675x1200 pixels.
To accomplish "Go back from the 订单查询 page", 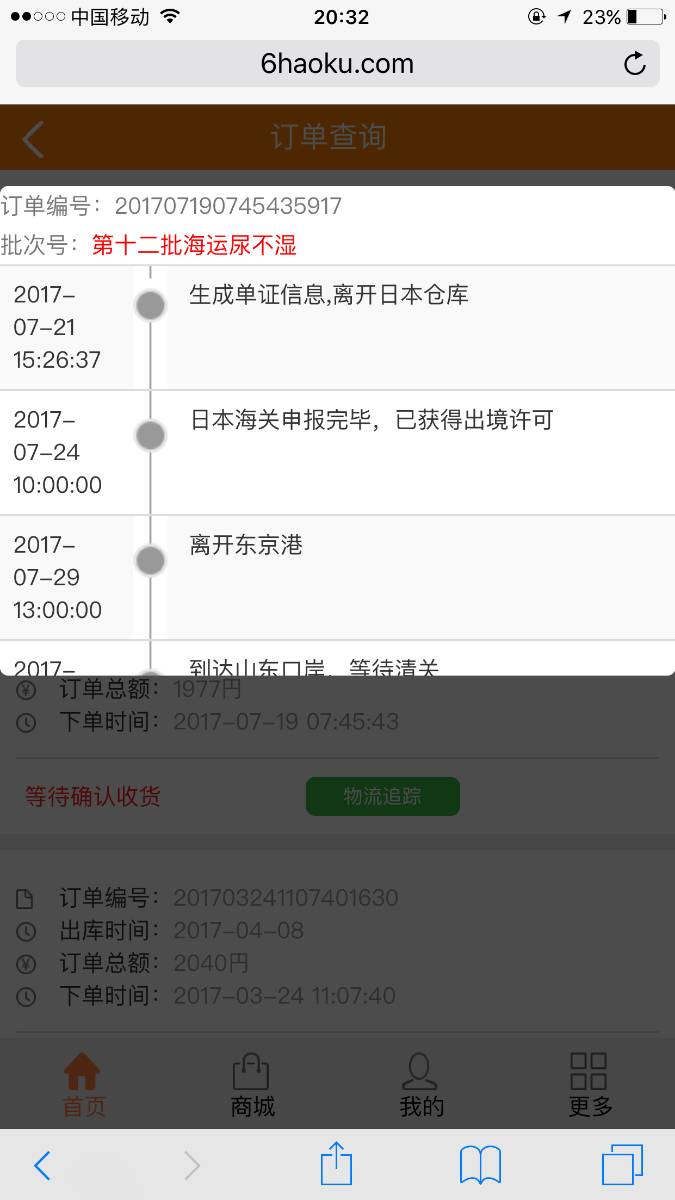I will pos(33,139).
